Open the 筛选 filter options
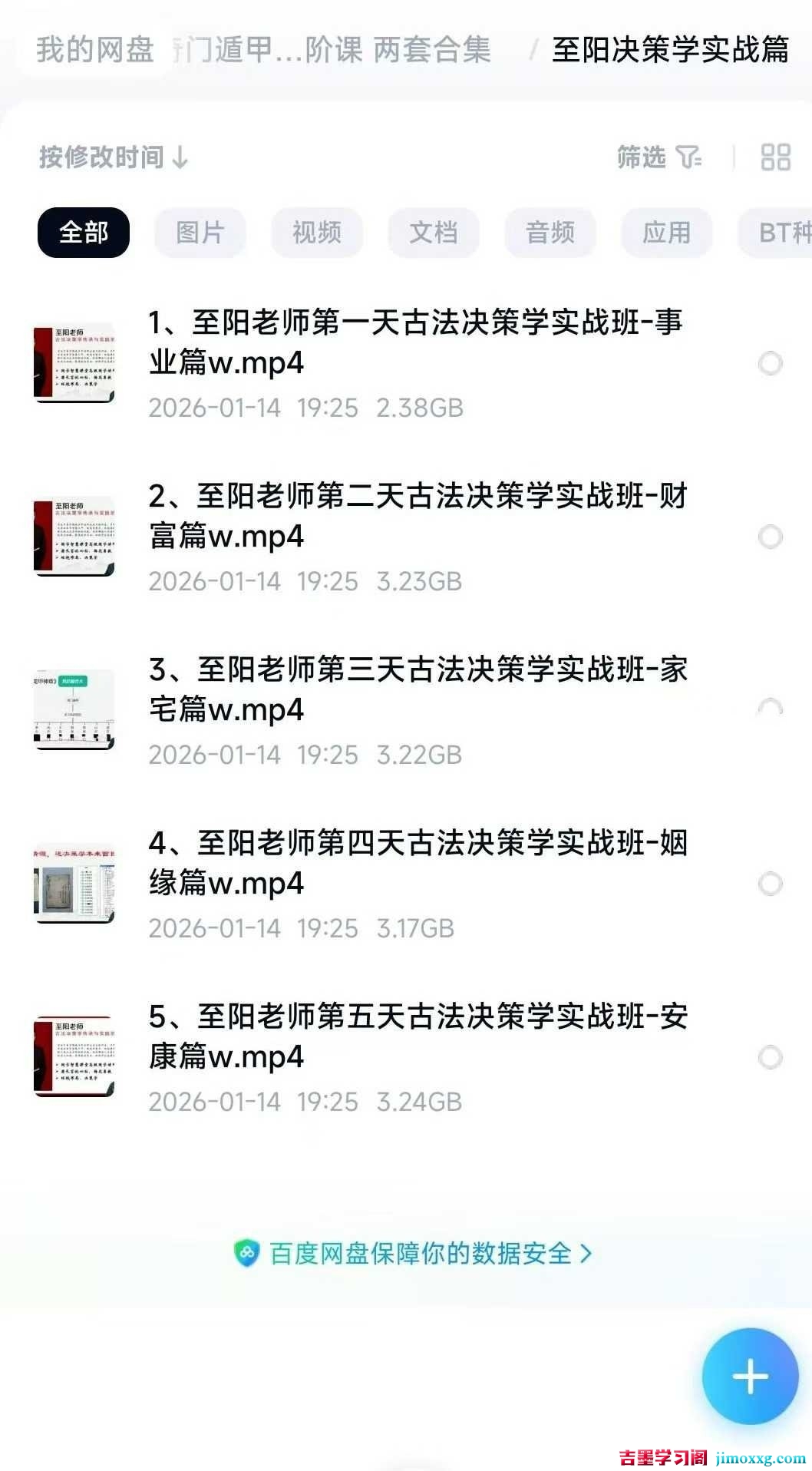 click(659, 157)
